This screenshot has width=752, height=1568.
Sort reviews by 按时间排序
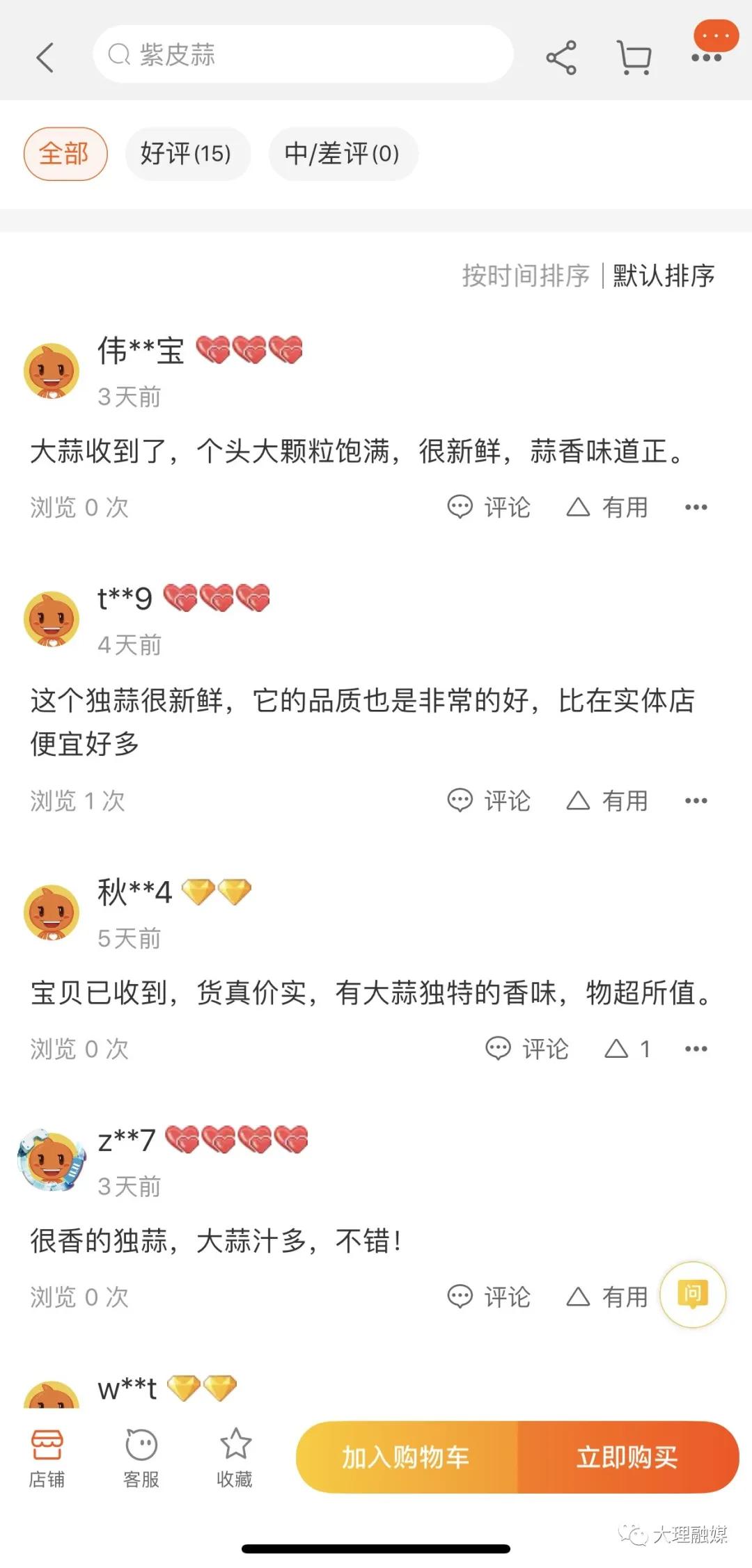coord(526,276)
